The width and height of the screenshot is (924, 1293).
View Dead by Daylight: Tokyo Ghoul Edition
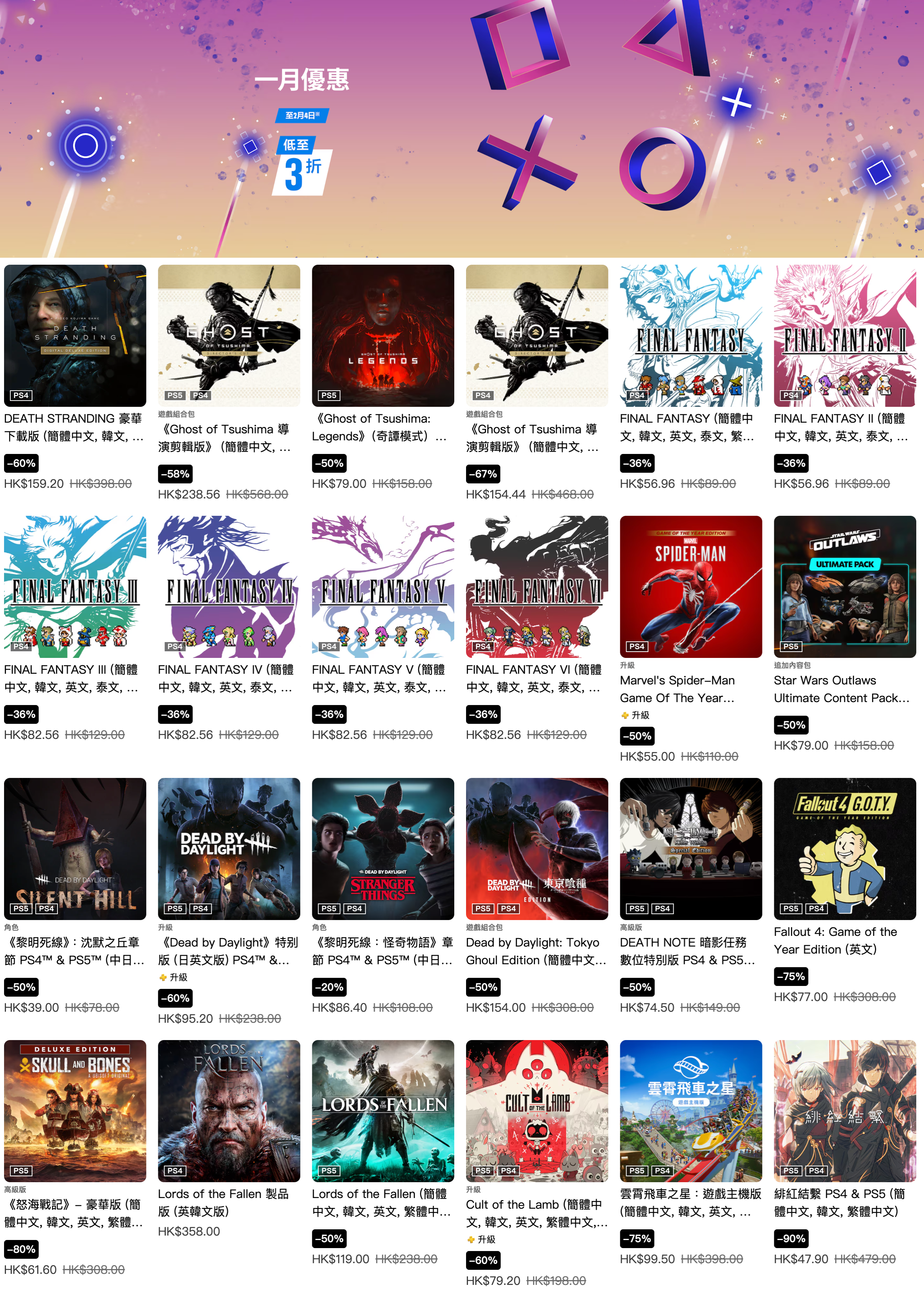pyautogui.click(x=536, y=849)
